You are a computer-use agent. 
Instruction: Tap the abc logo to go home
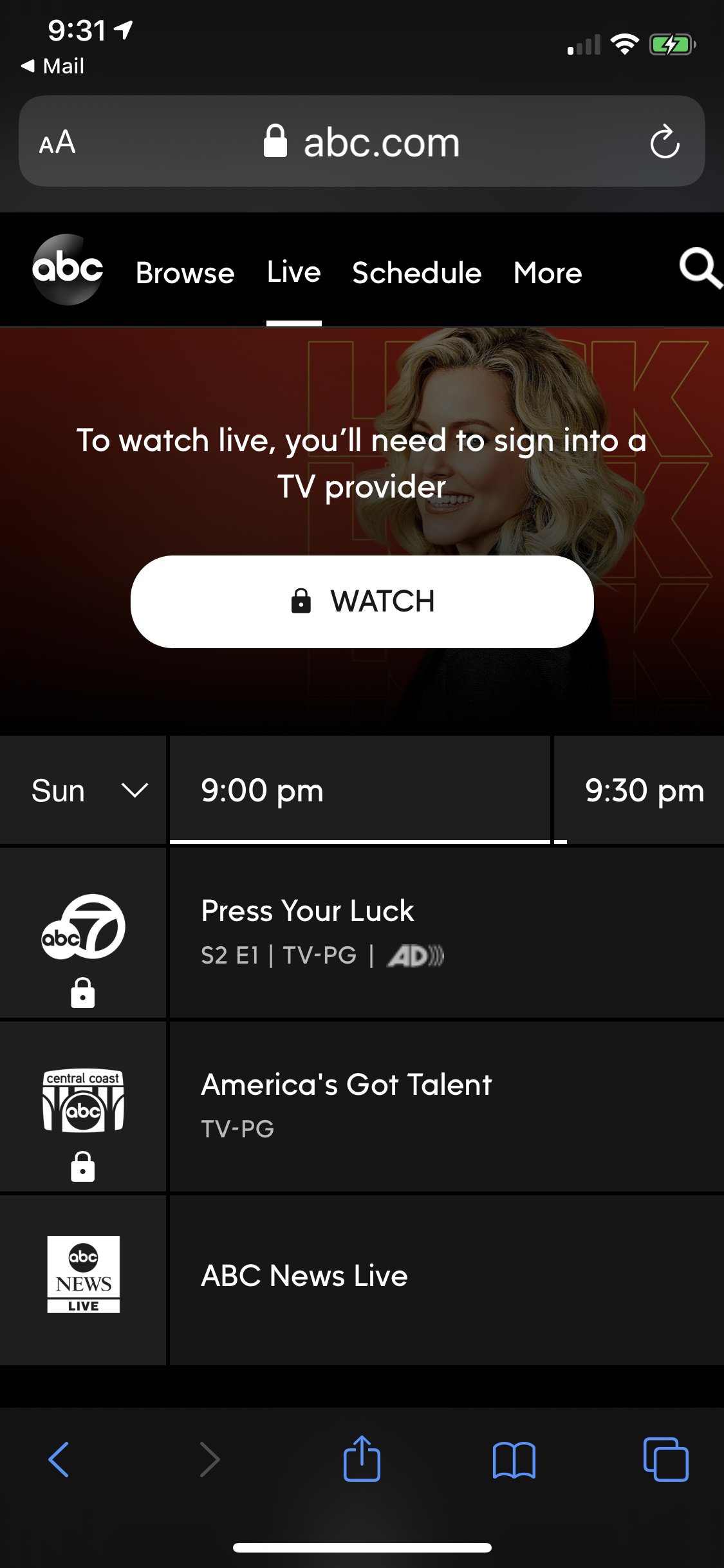[68, 269]
